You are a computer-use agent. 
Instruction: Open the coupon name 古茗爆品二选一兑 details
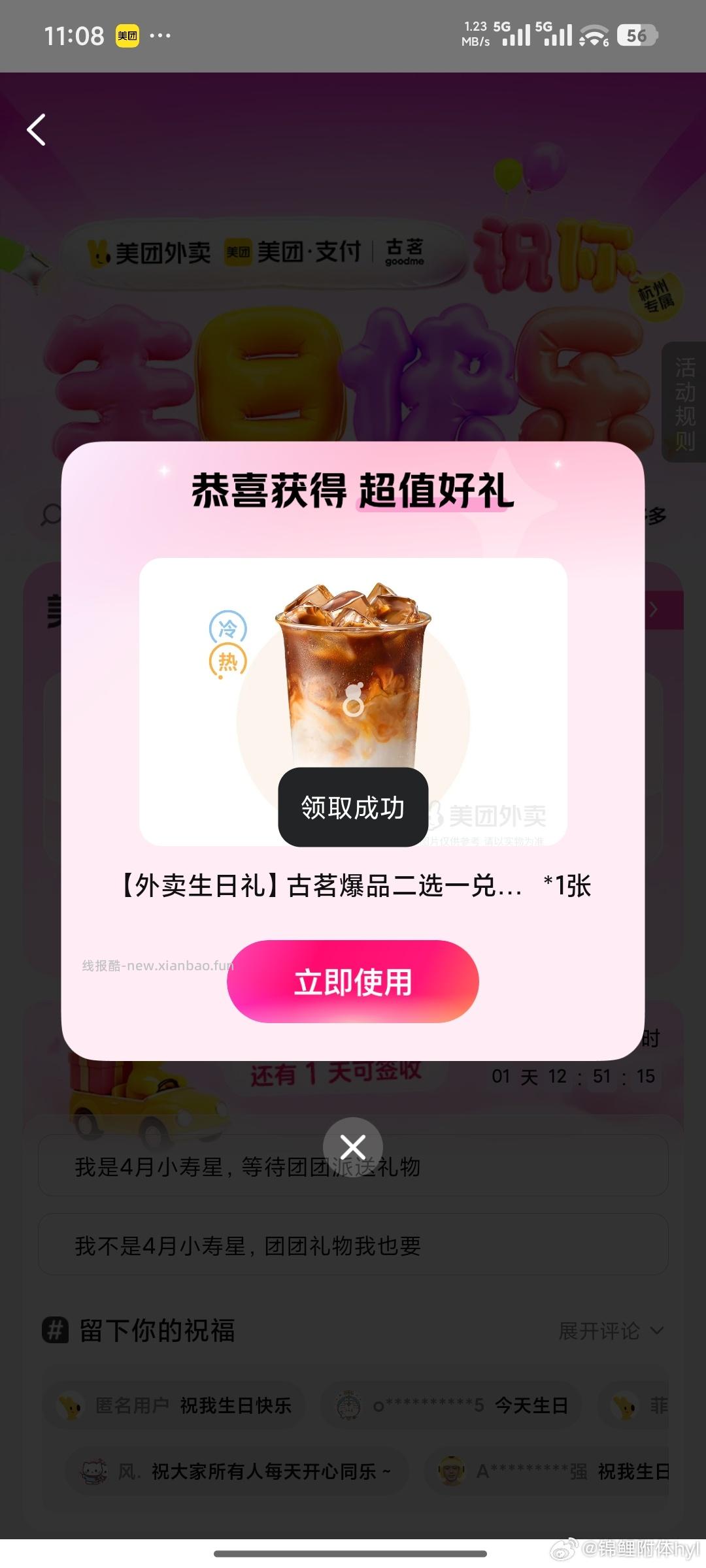353,885
